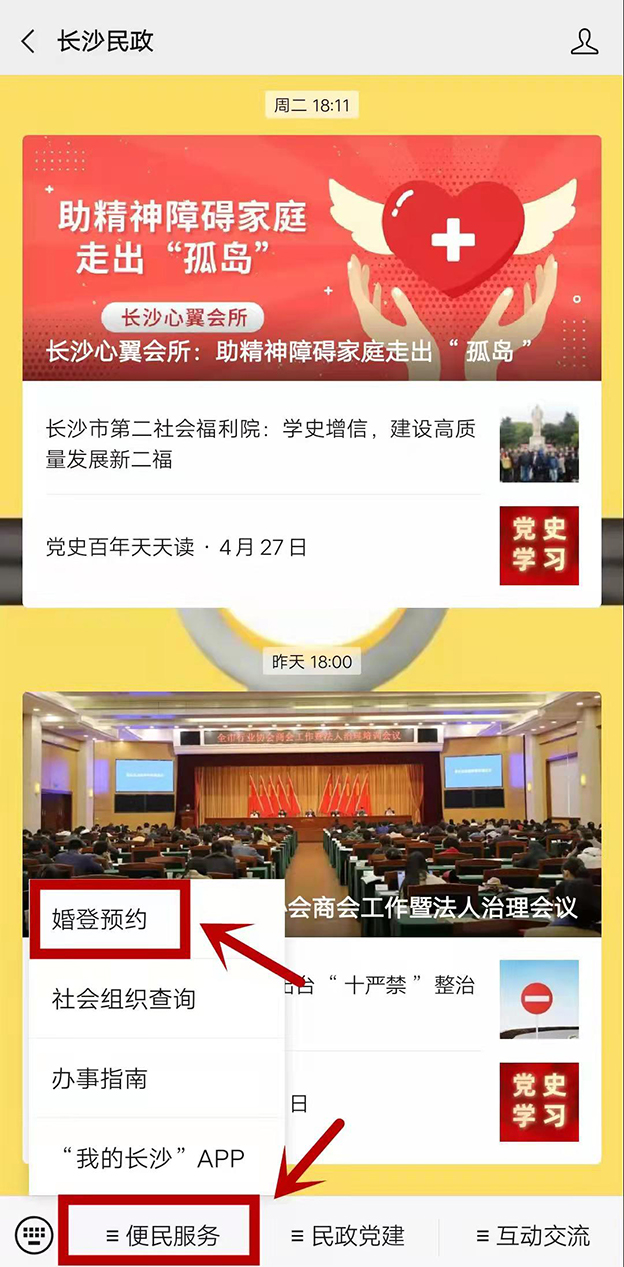Switch to the keyboard input icon
Viewport: 624px width, 1267px height.
[x=34, y=1235]
